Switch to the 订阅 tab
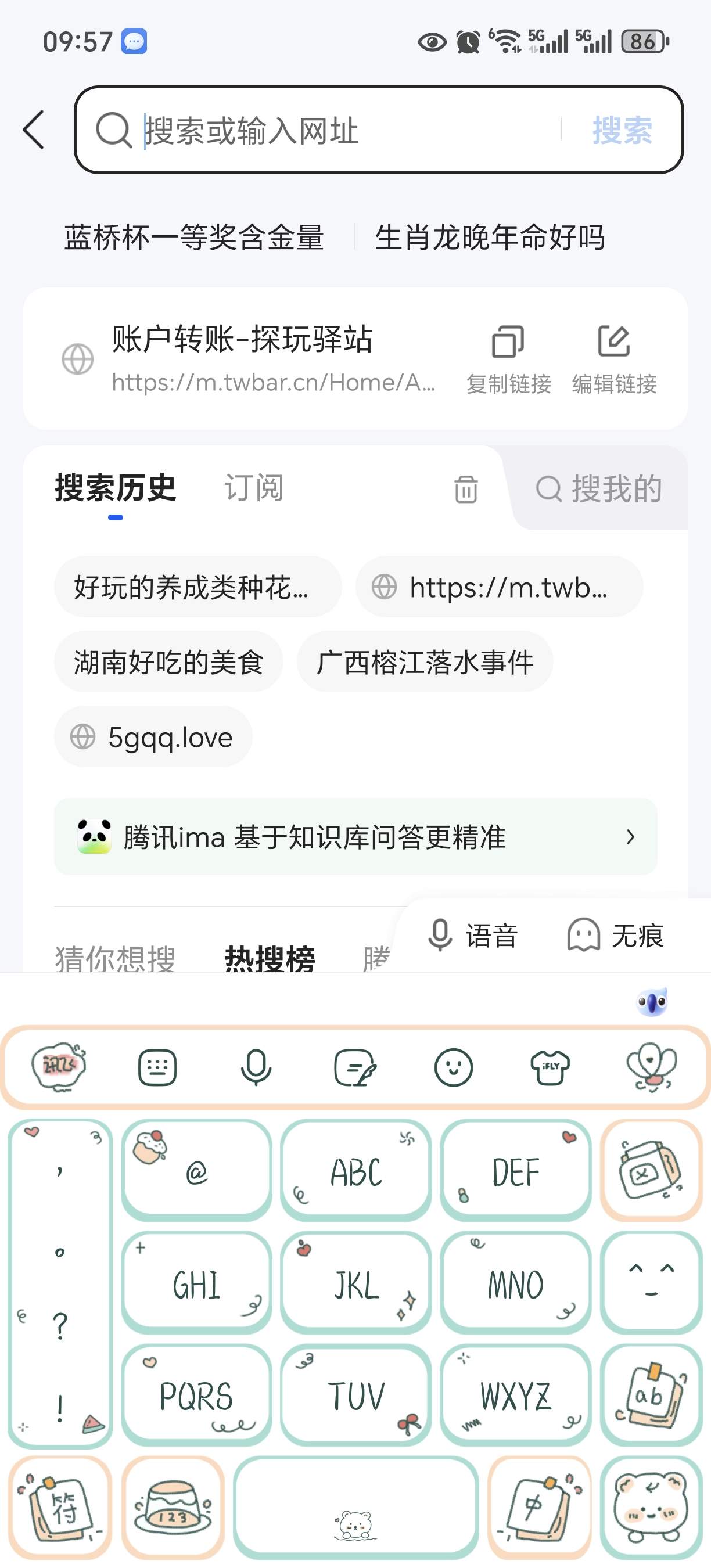The image size is (711, 1568). (254, 488)
